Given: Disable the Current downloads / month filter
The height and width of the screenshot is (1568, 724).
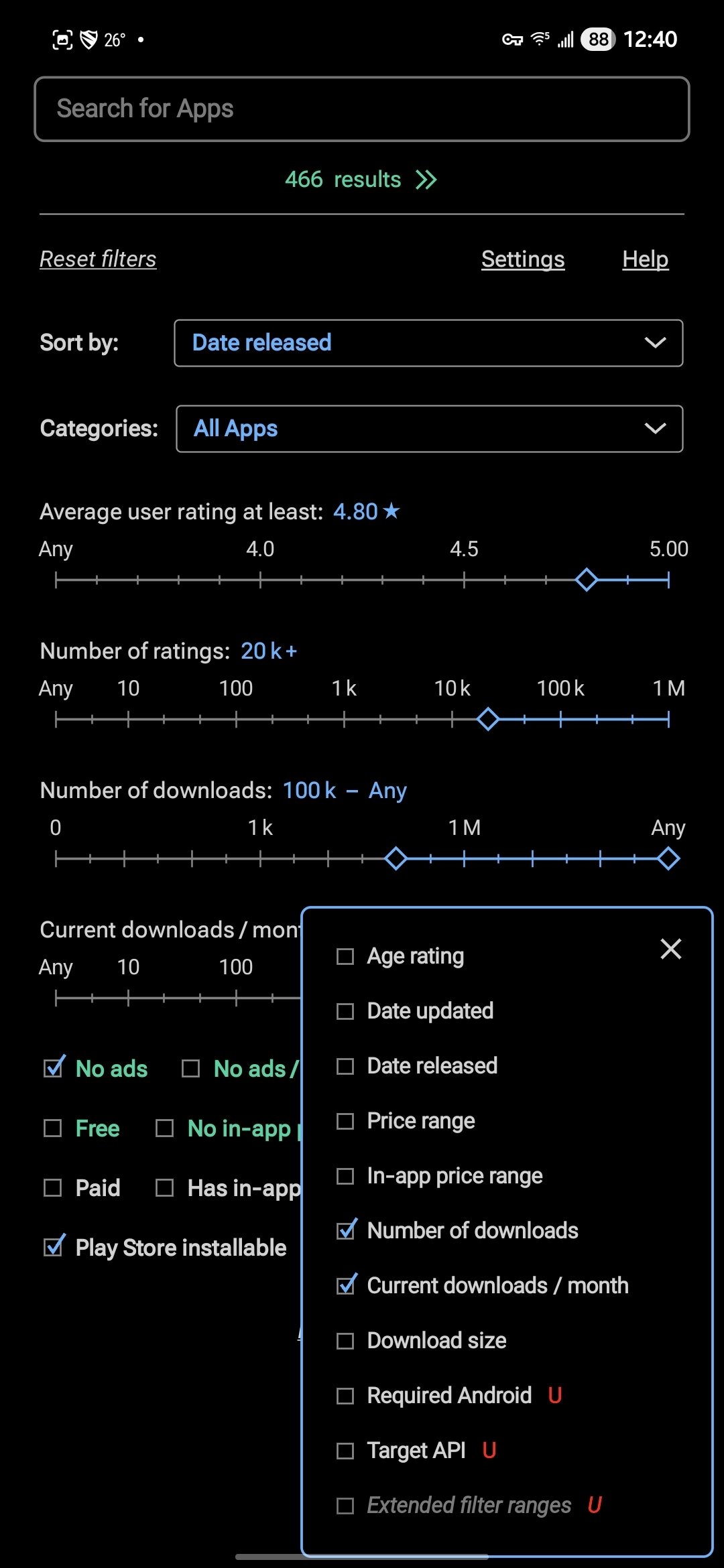Looking at the screenshot, I should [345, 1285].
